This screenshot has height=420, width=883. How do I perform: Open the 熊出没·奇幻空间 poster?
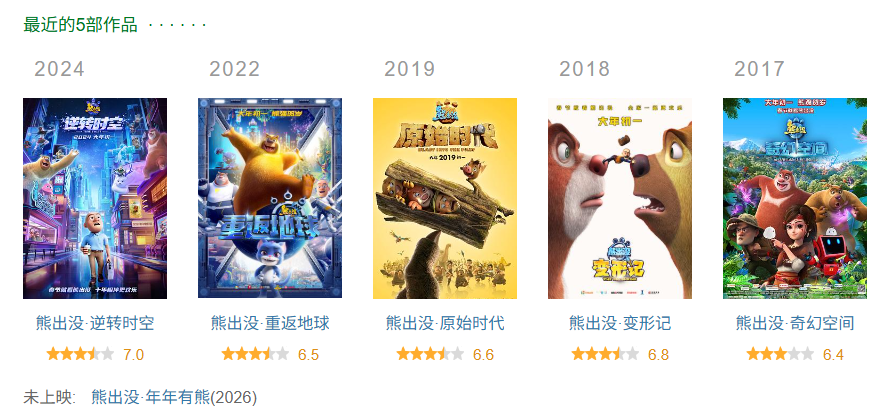pos(795,198)
